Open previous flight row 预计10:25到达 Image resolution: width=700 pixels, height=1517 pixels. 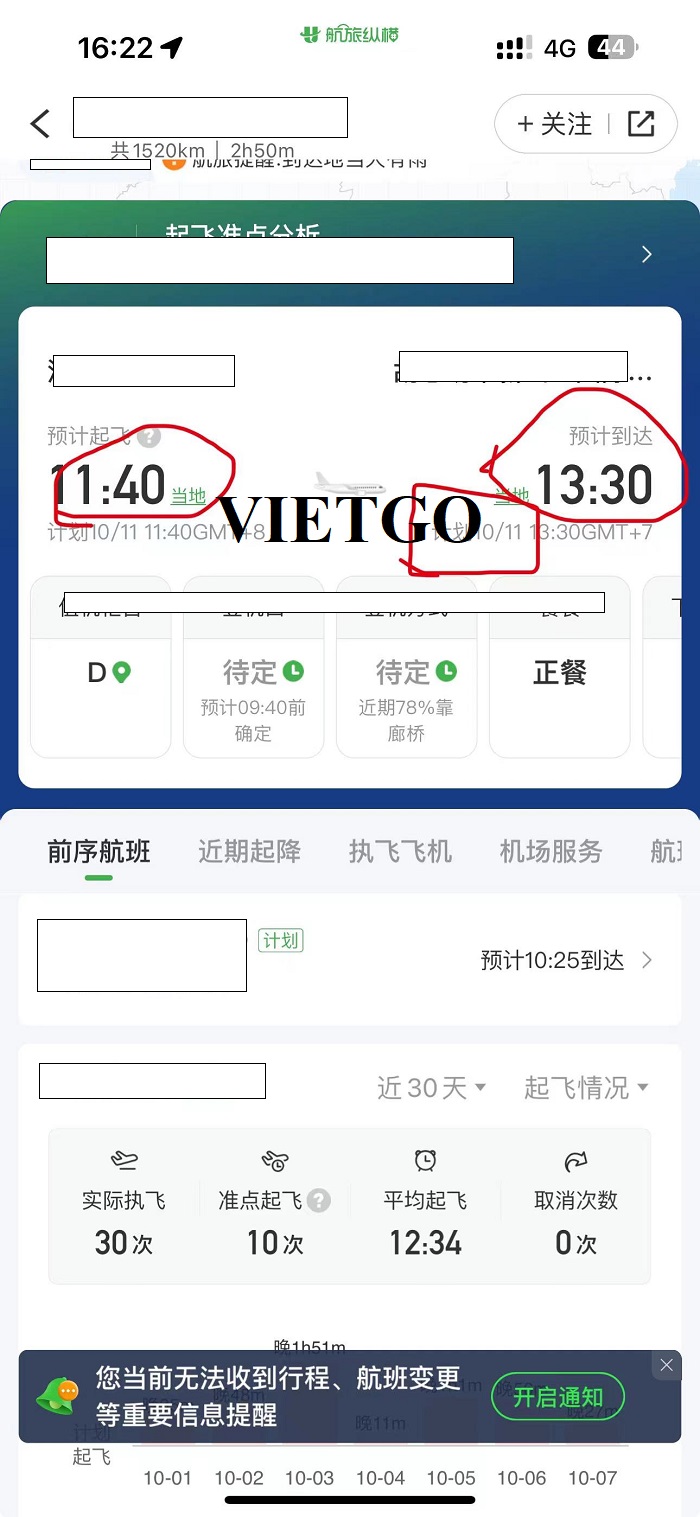350,960
